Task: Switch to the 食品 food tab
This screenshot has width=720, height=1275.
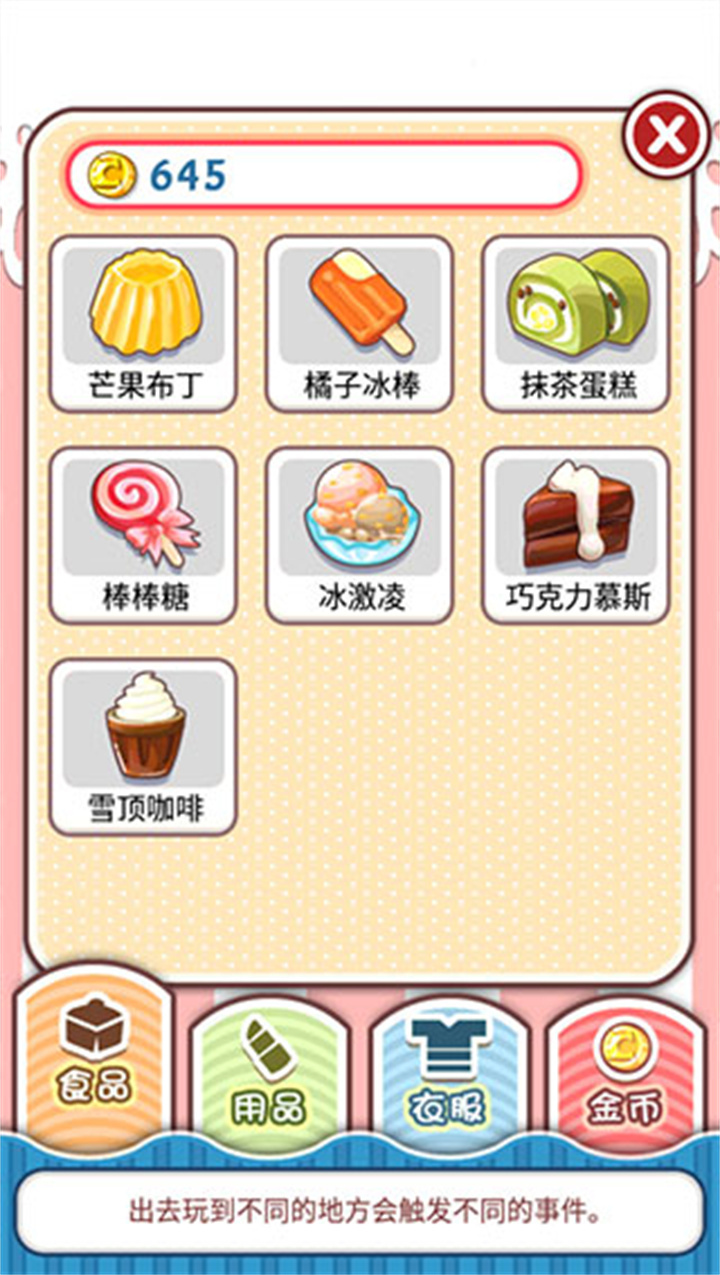Action: coord(95,1060)
